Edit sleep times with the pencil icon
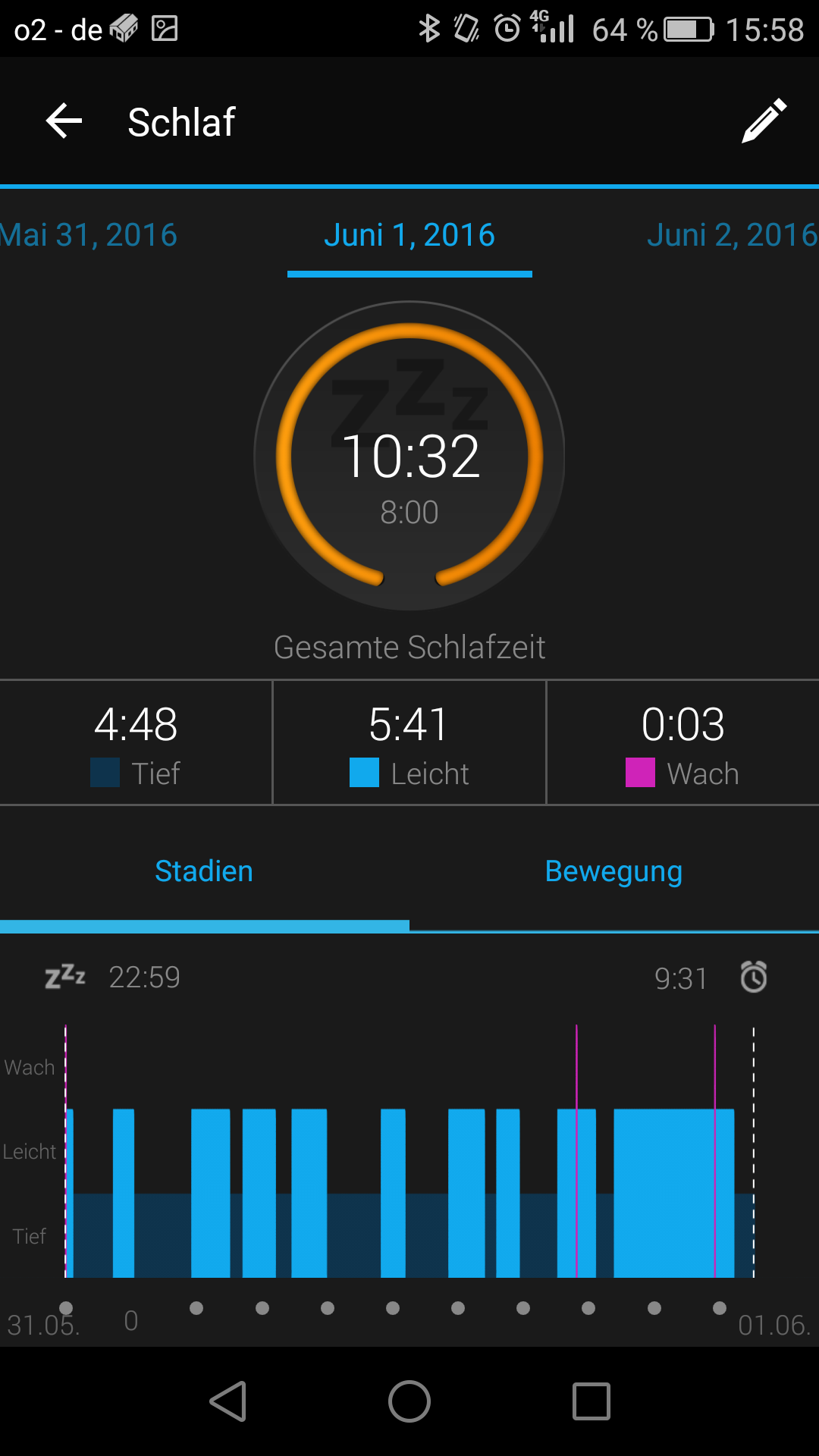The width and height of the screenshot is (819, 1456). (764, 121)
